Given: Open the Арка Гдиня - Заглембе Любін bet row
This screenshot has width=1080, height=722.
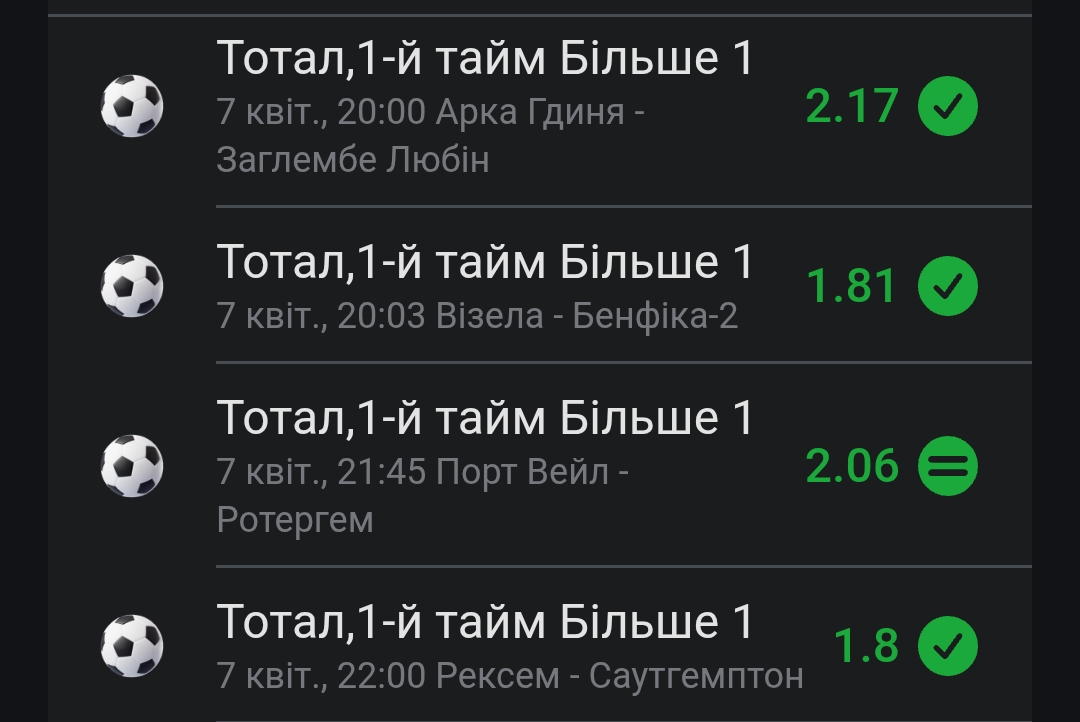Looking at the screenshot, I should coord(484,108).
